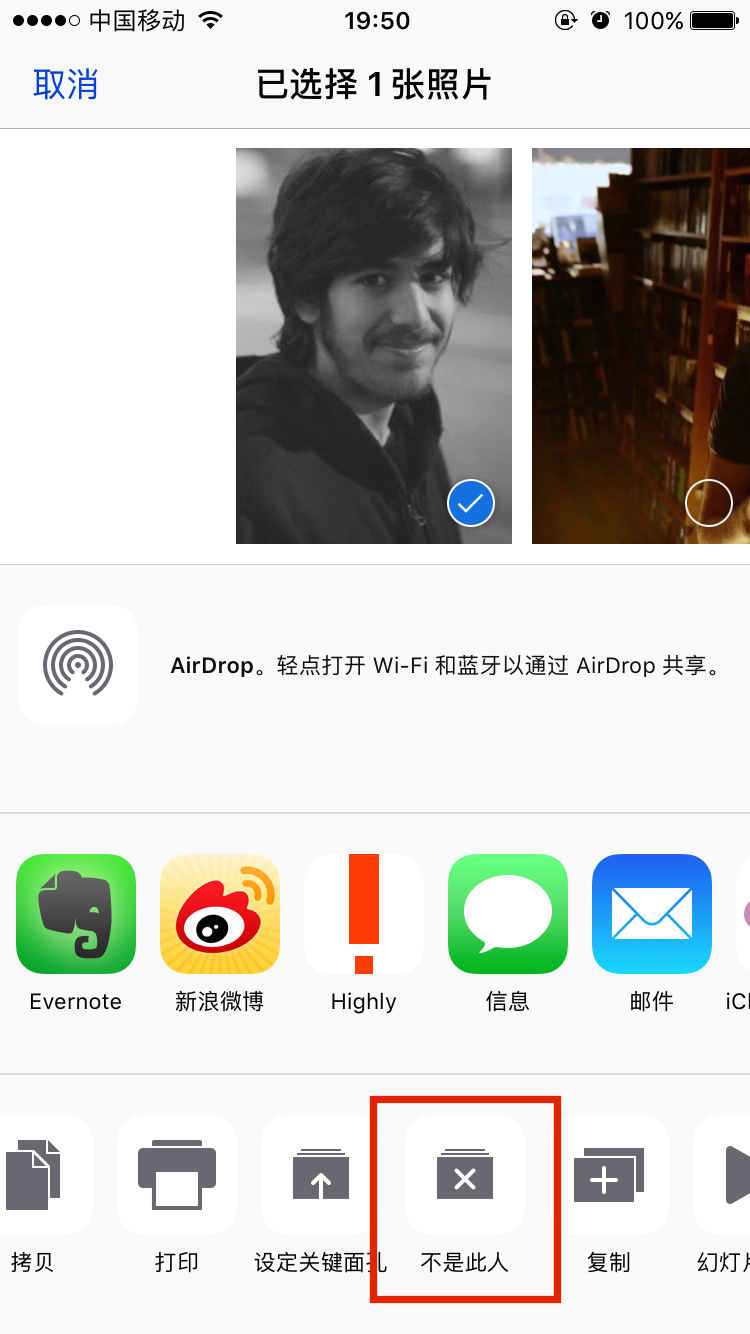Choose 不是此人
This screenshot has height=1334, width=750.
coord(465,1176)
